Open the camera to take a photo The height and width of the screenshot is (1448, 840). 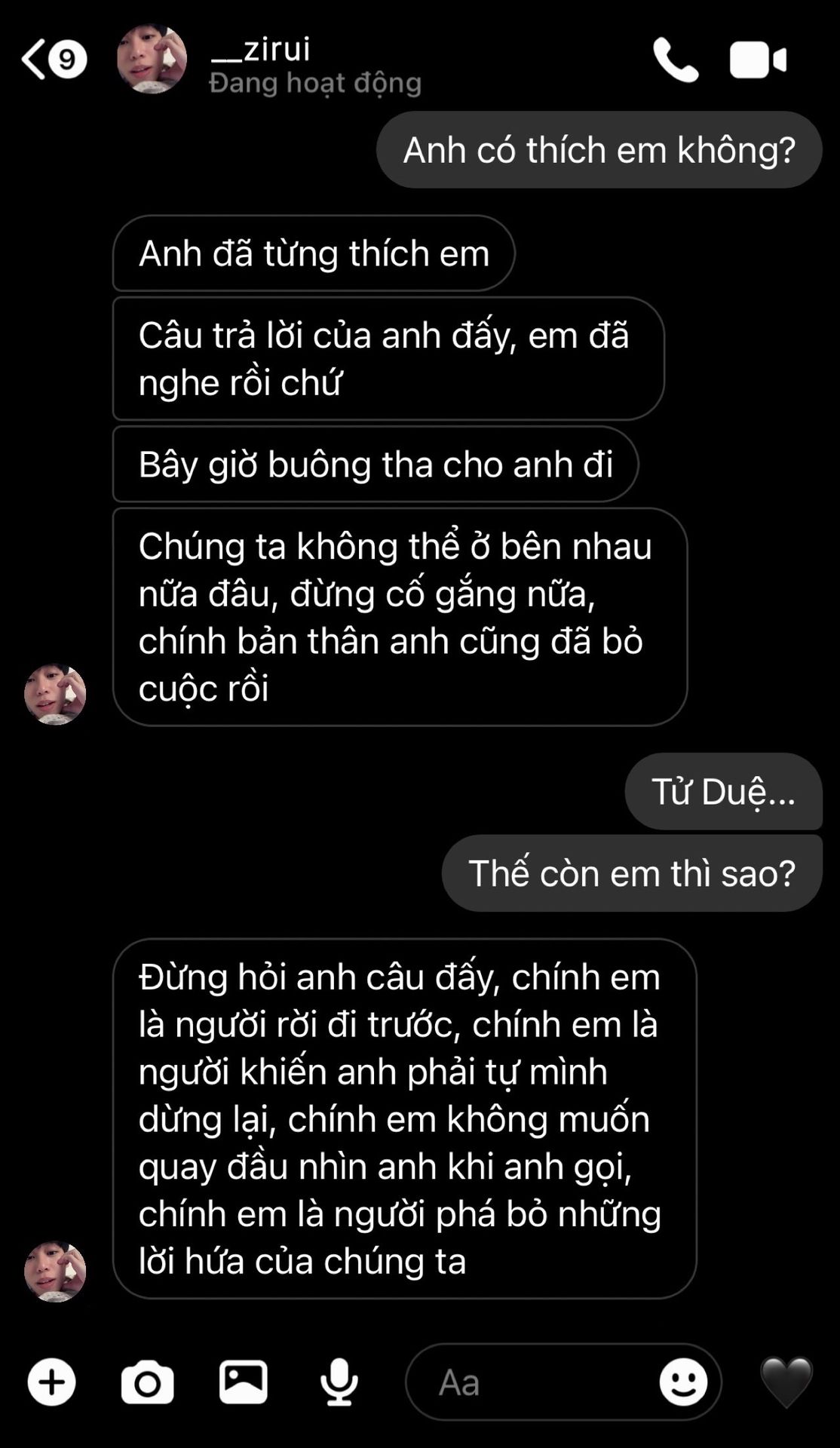(x=148, y=1382)
